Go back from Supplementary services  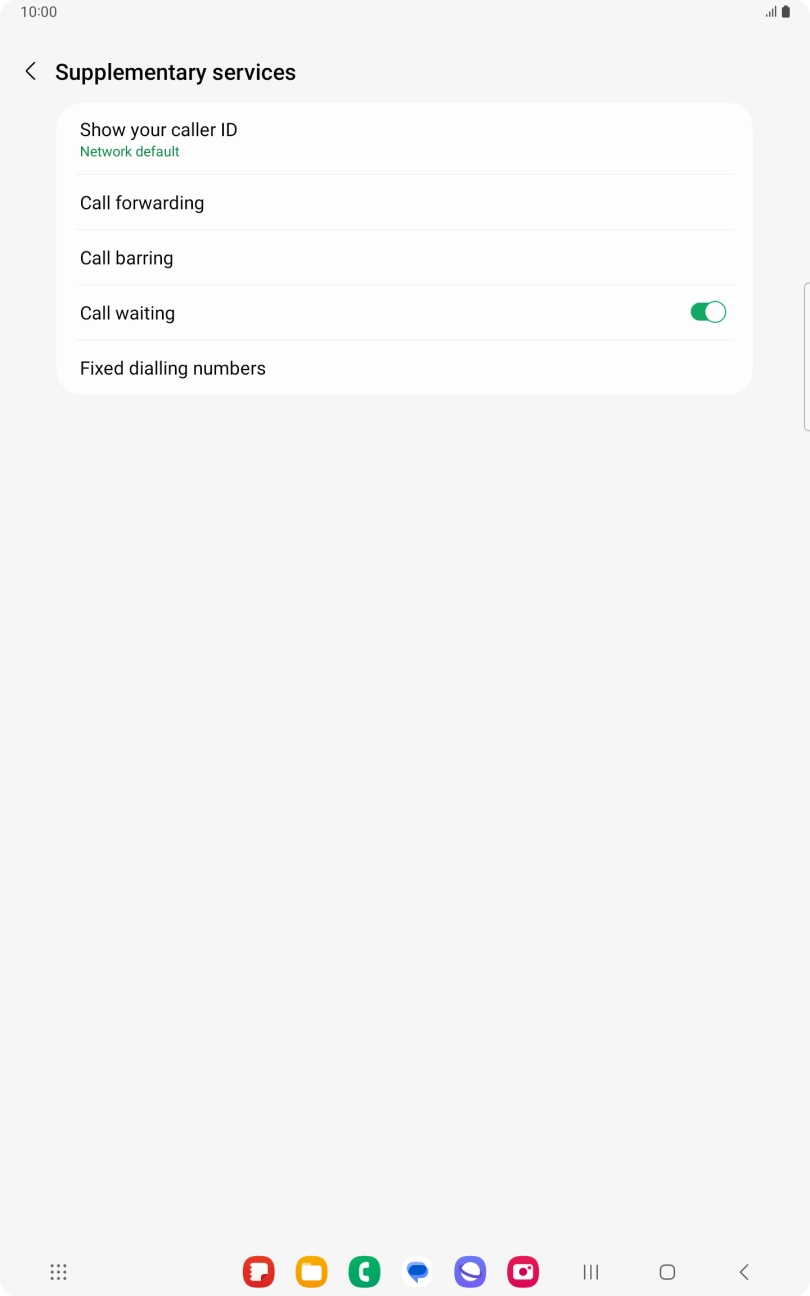click(31, 71)
